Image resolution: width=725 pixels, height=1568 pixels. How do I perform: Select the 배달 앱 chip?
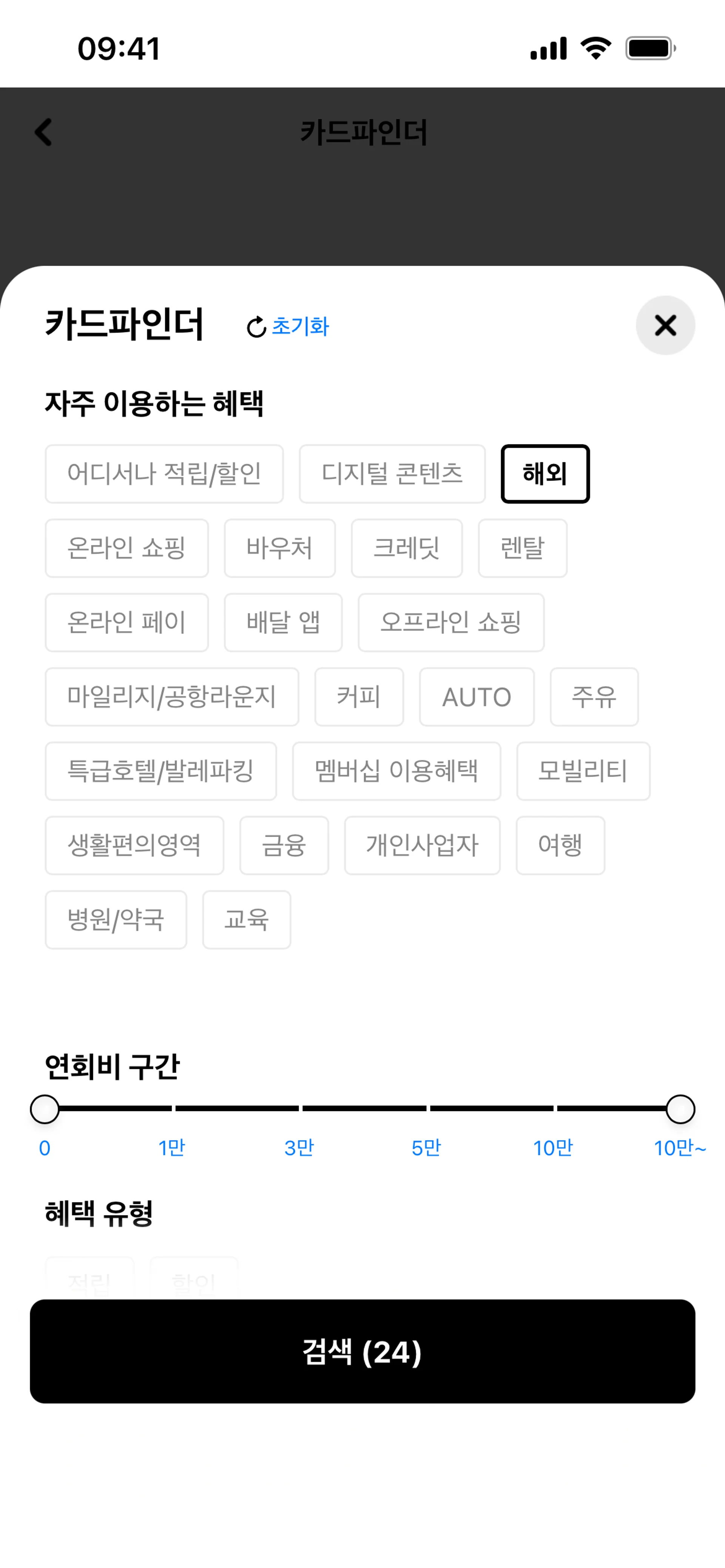pos(283,622)
